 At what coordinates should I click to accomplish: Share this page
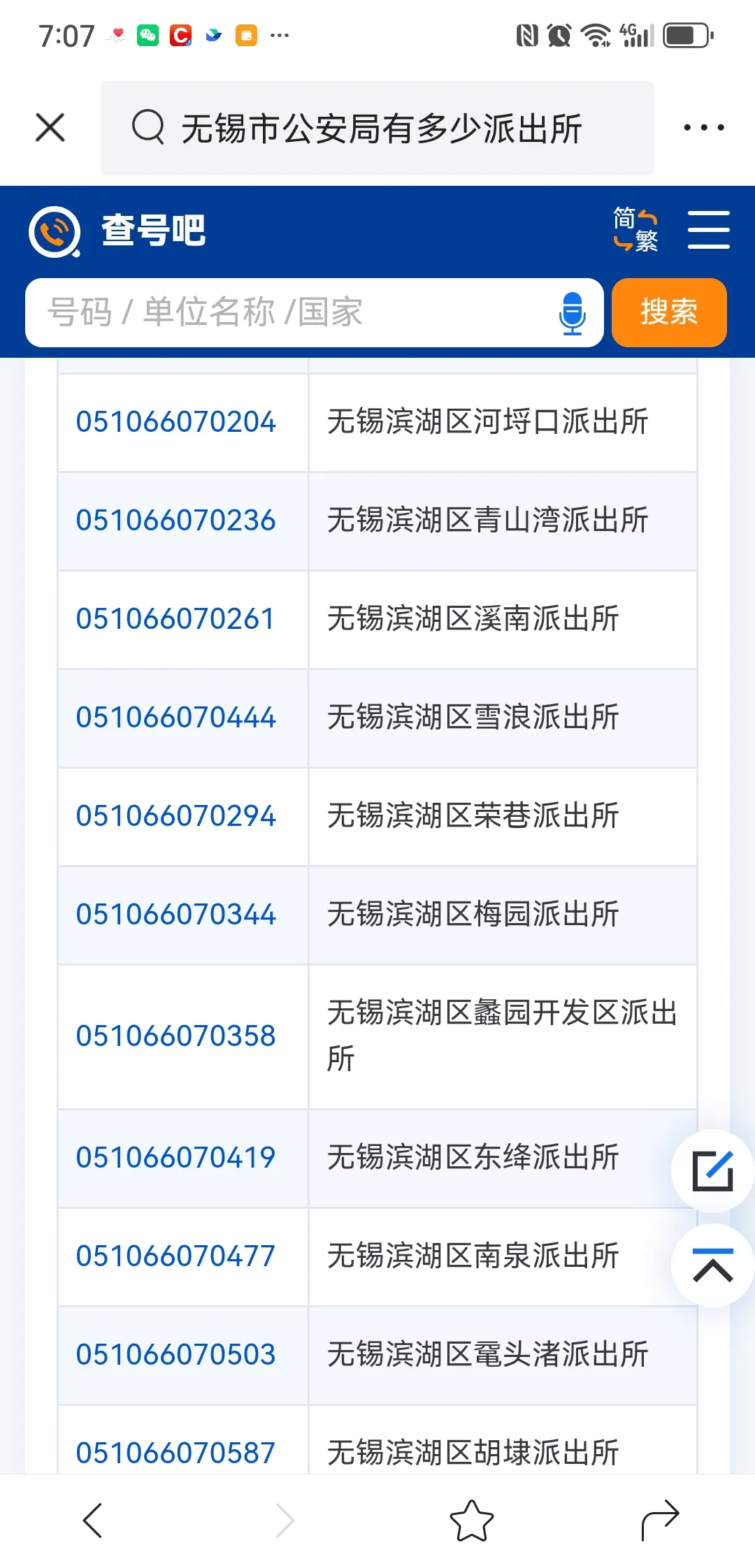(660, 1520)
